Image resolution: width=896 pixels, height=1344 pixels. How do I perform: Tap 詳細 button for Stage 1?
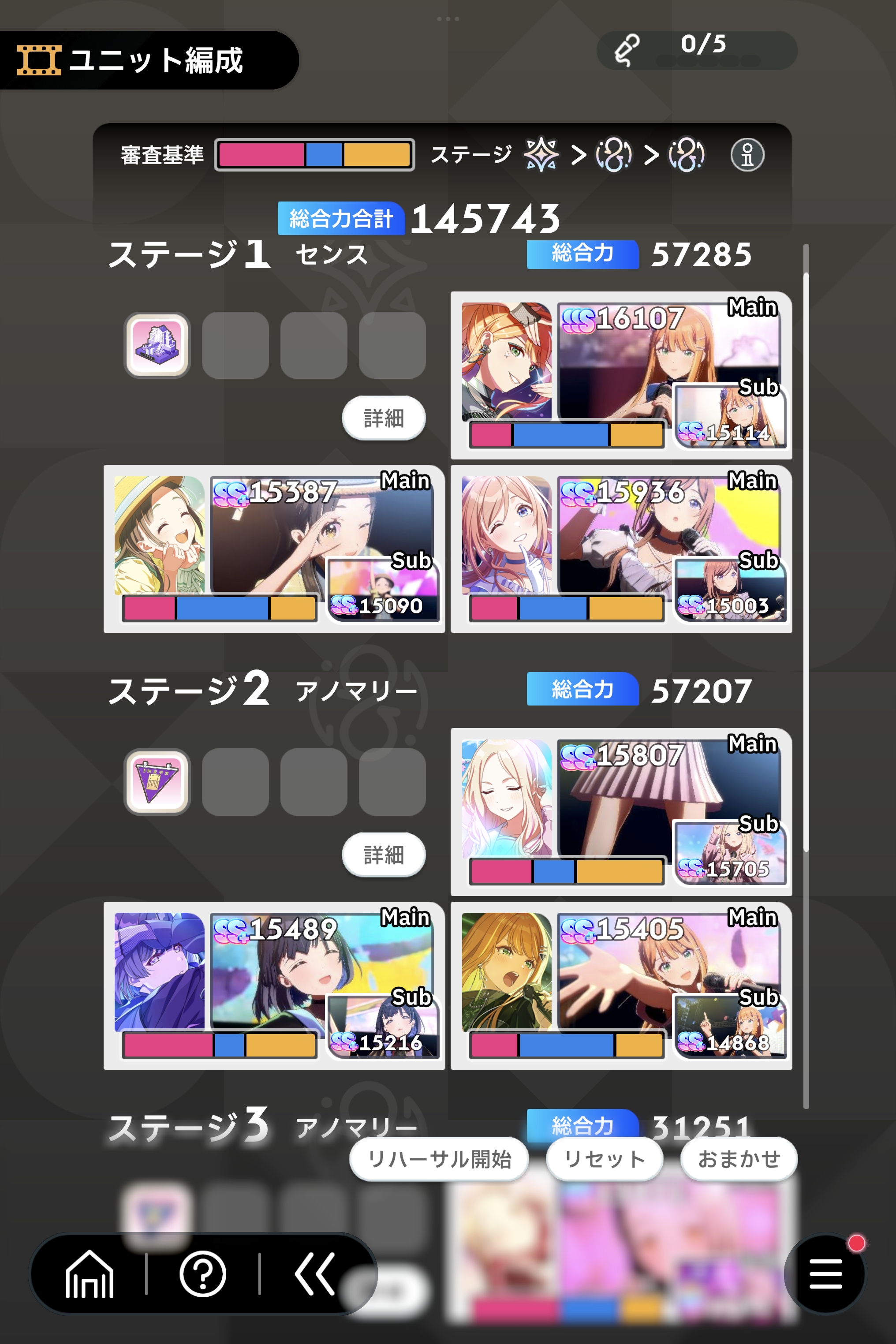pyautogui.click(x=384, y=418)
